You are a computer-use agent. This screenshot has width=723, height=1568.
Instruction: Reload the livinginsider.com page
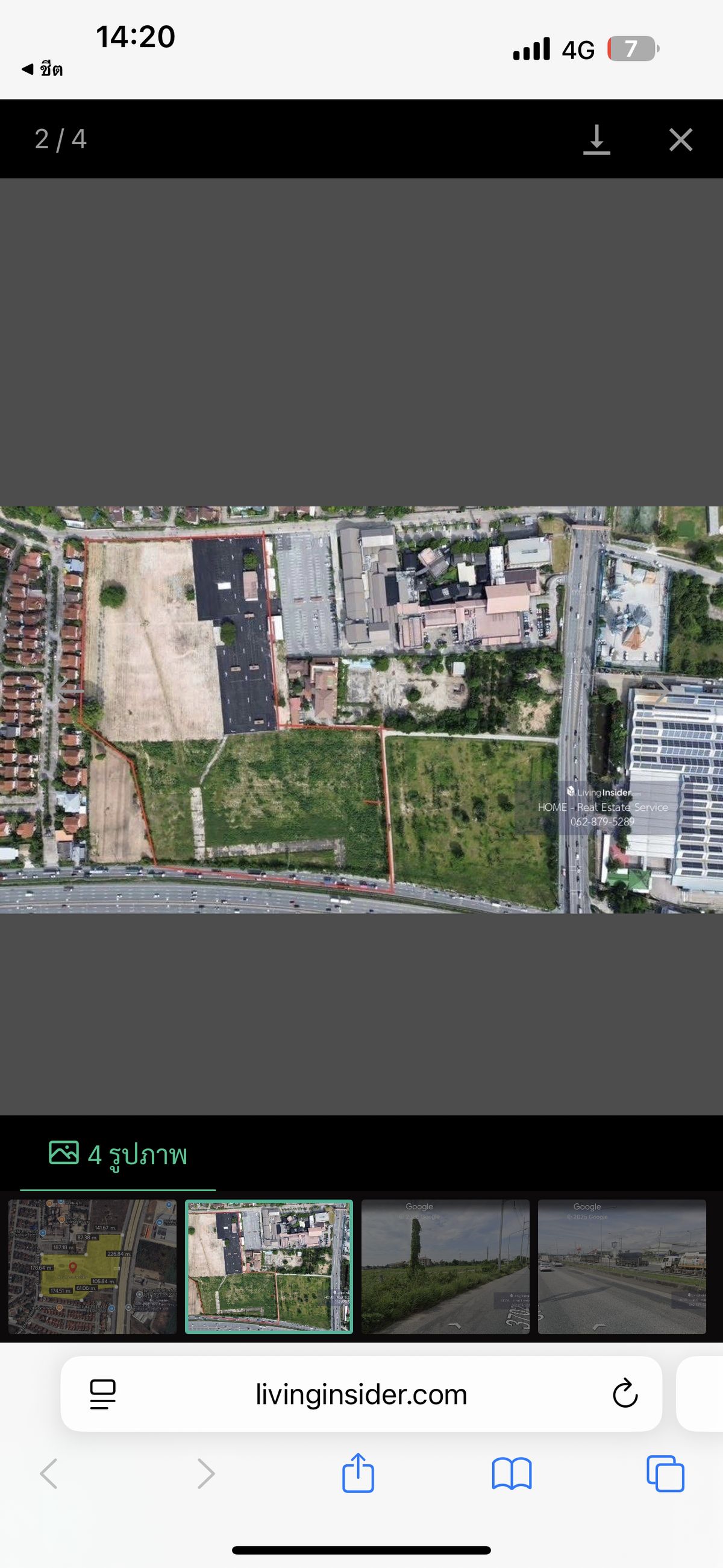point(625,1393)
